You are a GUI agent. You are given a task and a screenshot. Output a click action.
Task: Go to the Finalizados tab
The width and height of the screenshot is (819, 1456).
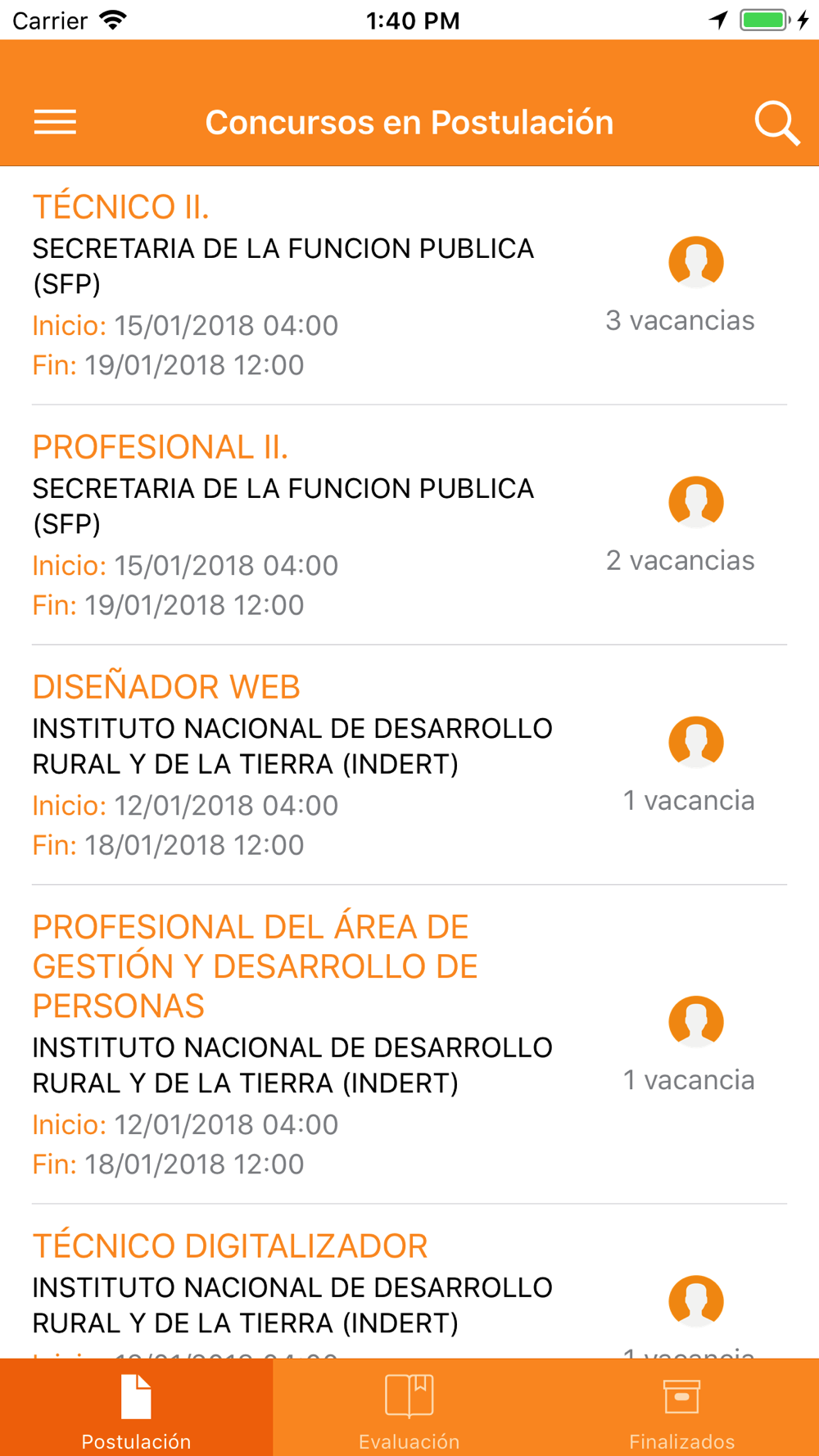pyautogui.click(x=681, y=1409)
